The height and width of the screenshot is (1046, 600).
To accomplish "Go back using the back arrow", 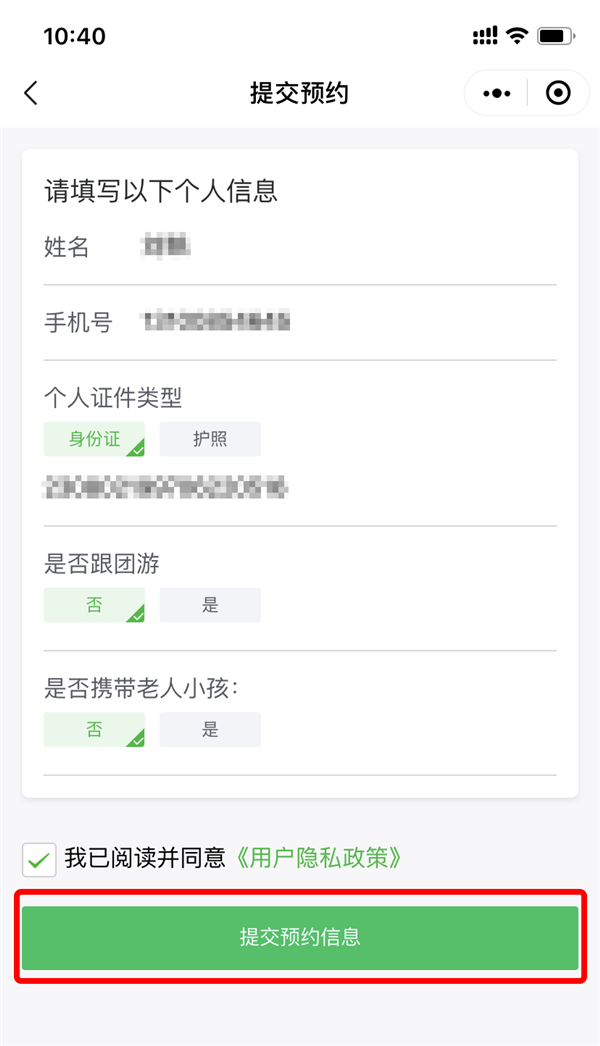I will 31,93.
